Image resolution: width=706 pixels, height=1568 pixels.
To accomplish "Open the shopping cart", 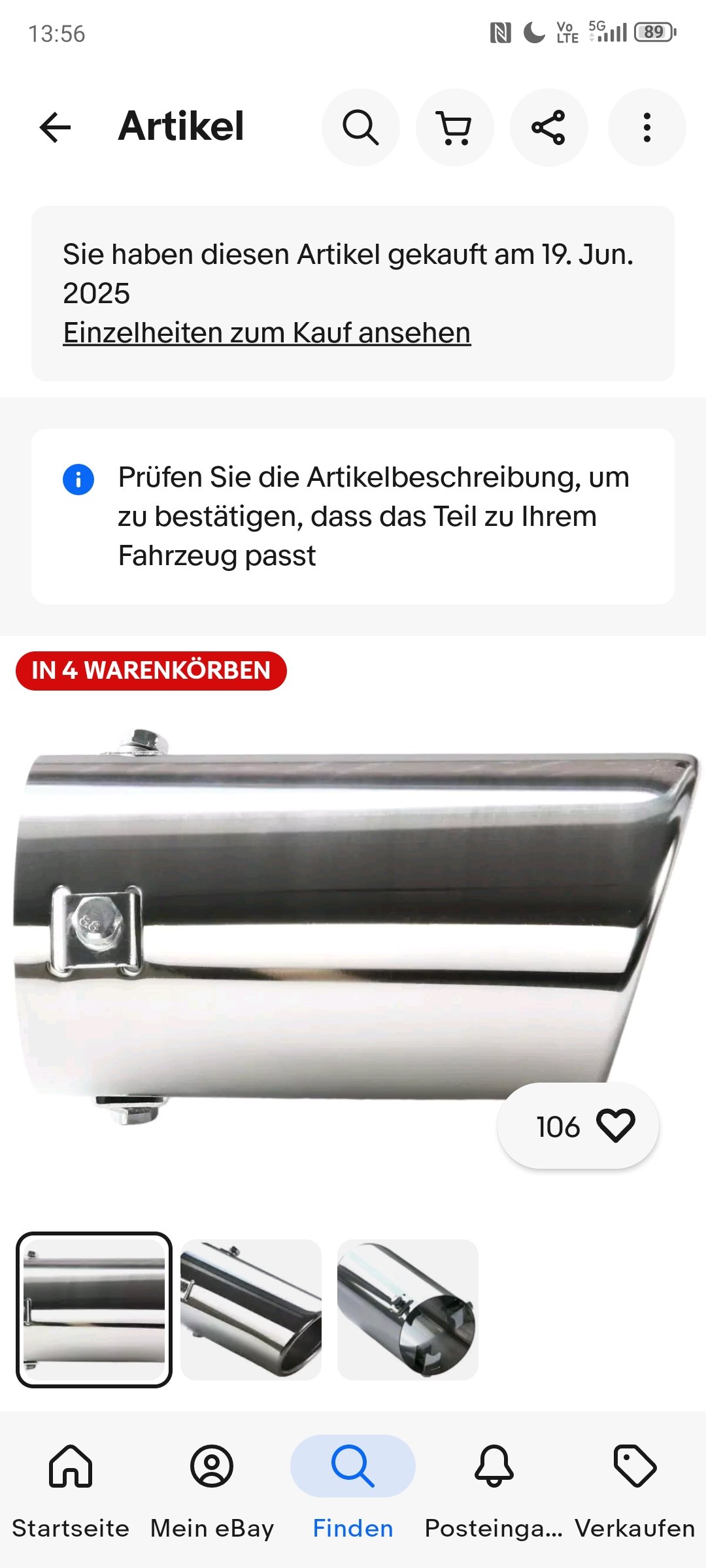I will [x=454, y=127].
